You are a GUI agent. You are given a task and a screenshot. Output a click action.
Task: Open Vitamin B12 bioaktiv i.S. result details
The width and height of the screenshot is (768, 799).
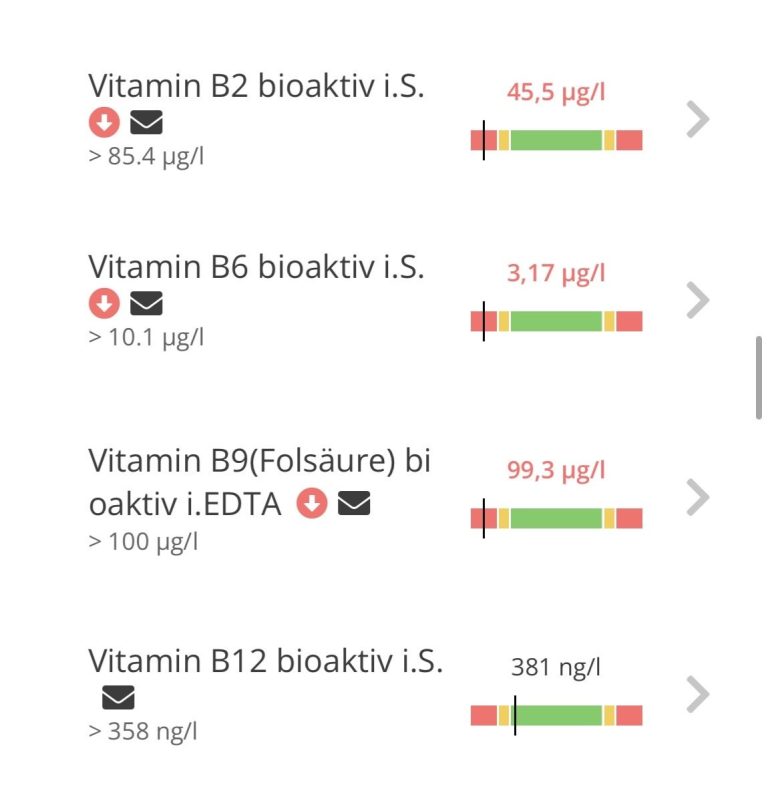point(698,694)
